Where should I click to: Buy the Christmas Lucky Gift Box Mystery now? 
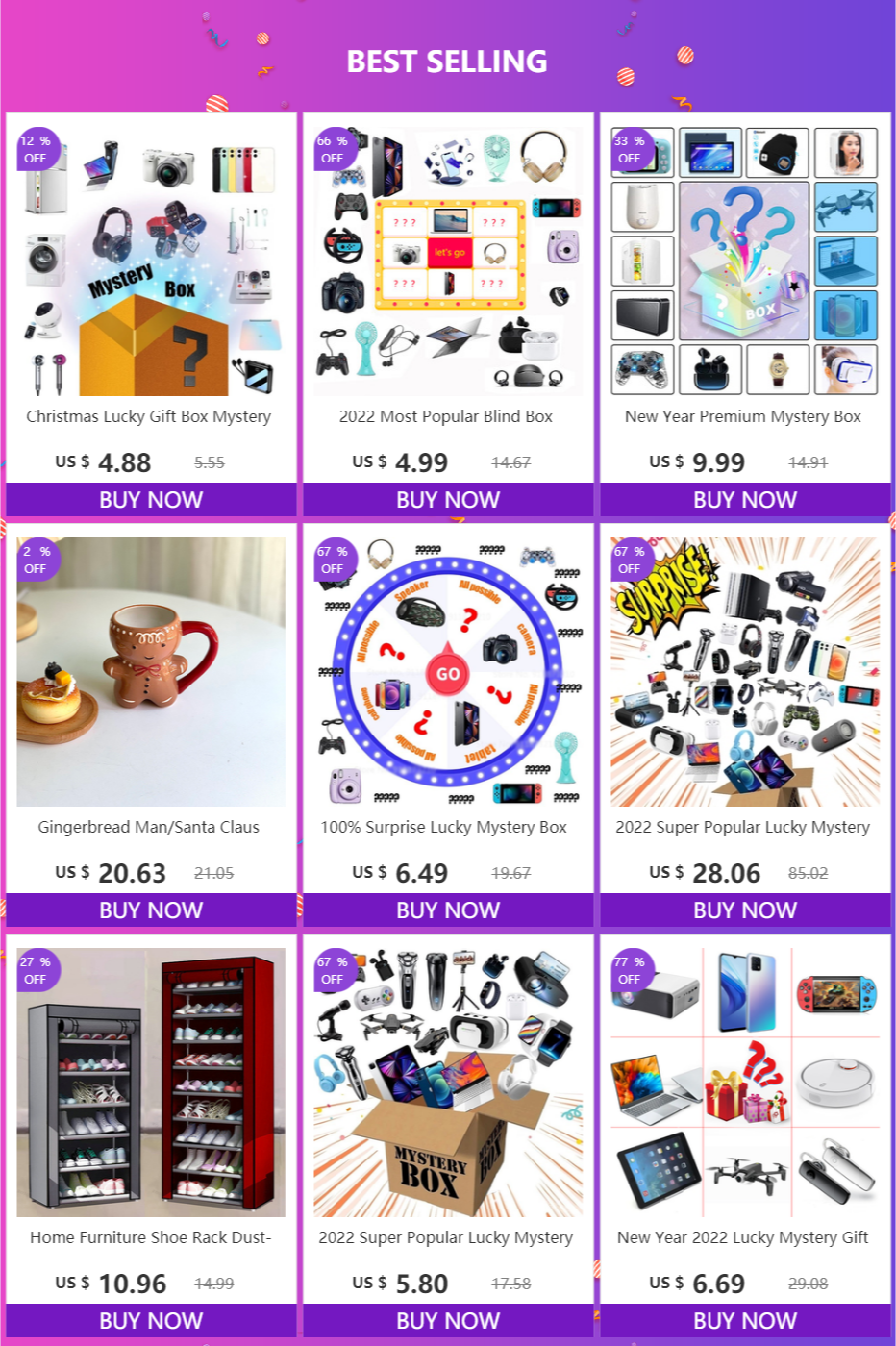tap(151, 500)
